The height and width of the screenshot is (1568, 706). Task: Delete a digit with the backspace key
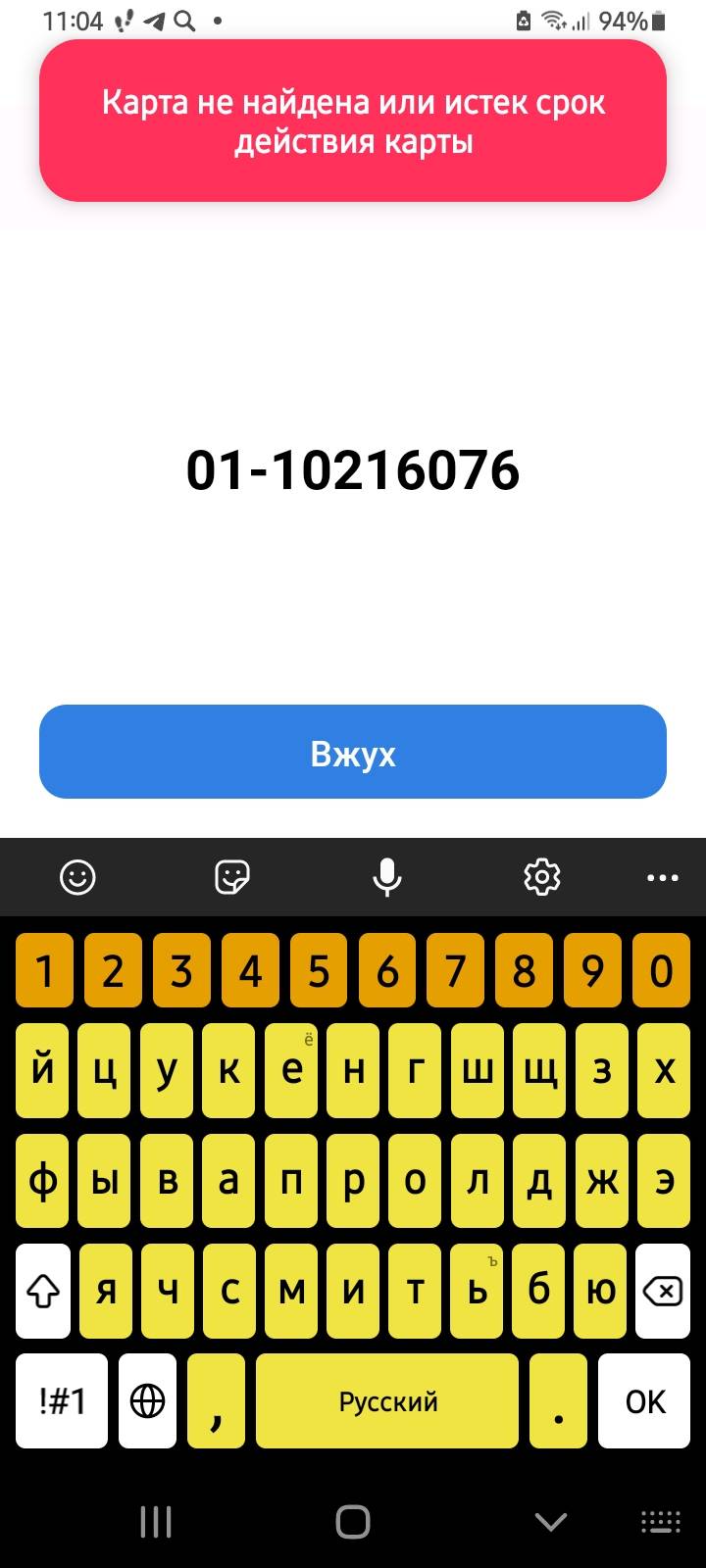point(663,1292)
